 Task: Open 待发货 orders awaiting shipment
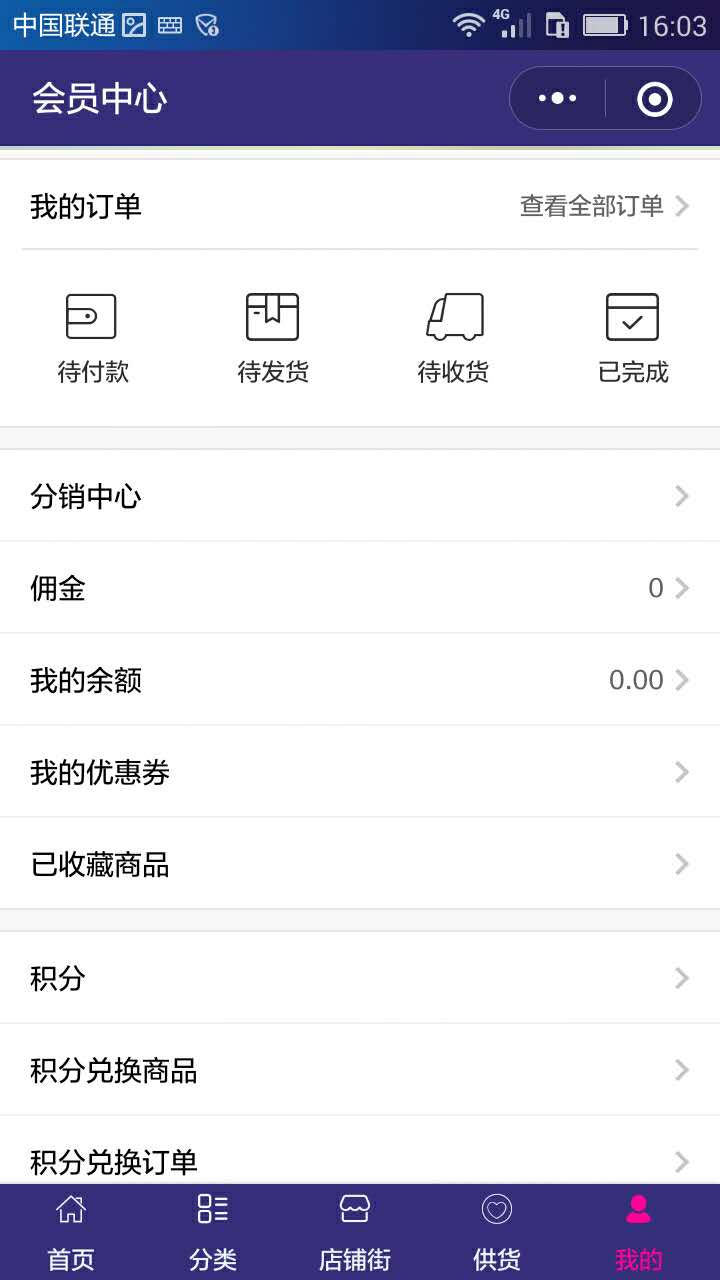tap(273, 339)
